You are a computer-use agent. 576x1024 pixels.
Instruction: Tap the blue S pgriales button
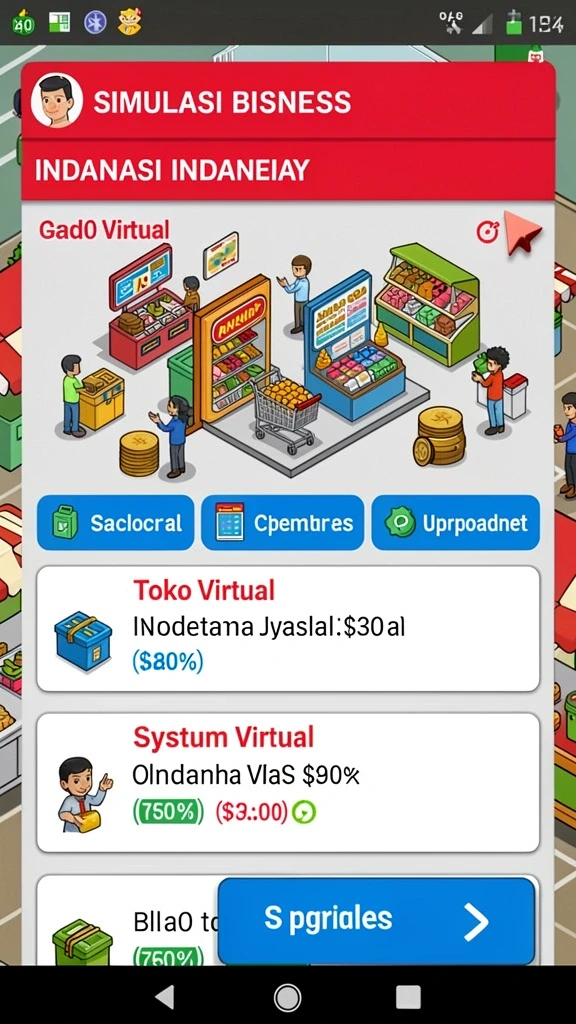pyautogui.click(x=376, y=921)
